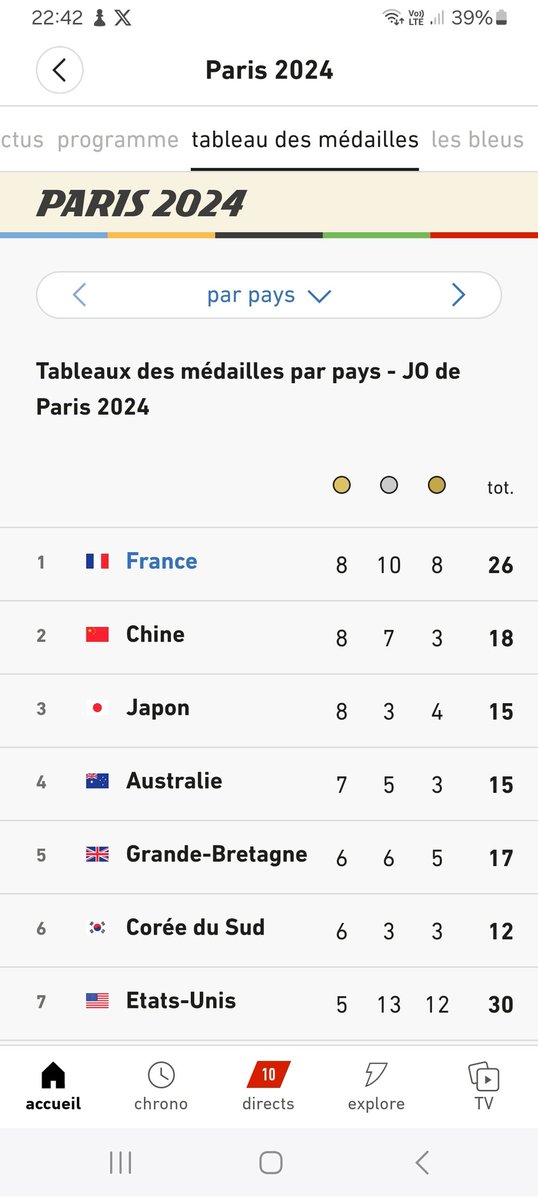Open the TV tab
Screen dimensions: 538x1200
484,1087
